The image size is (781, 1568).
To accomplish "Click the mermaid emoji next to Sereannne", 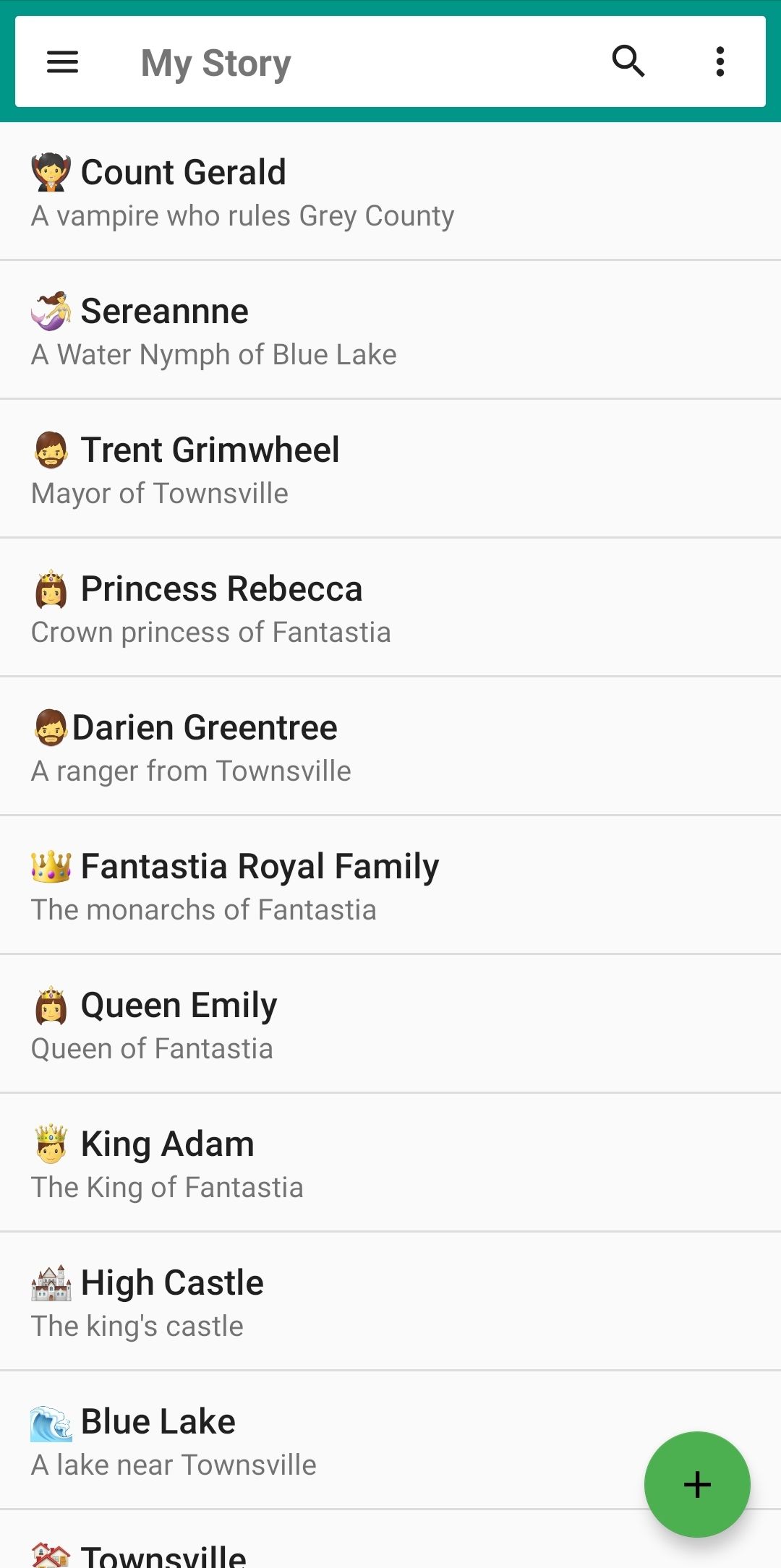I will point(51,309).
